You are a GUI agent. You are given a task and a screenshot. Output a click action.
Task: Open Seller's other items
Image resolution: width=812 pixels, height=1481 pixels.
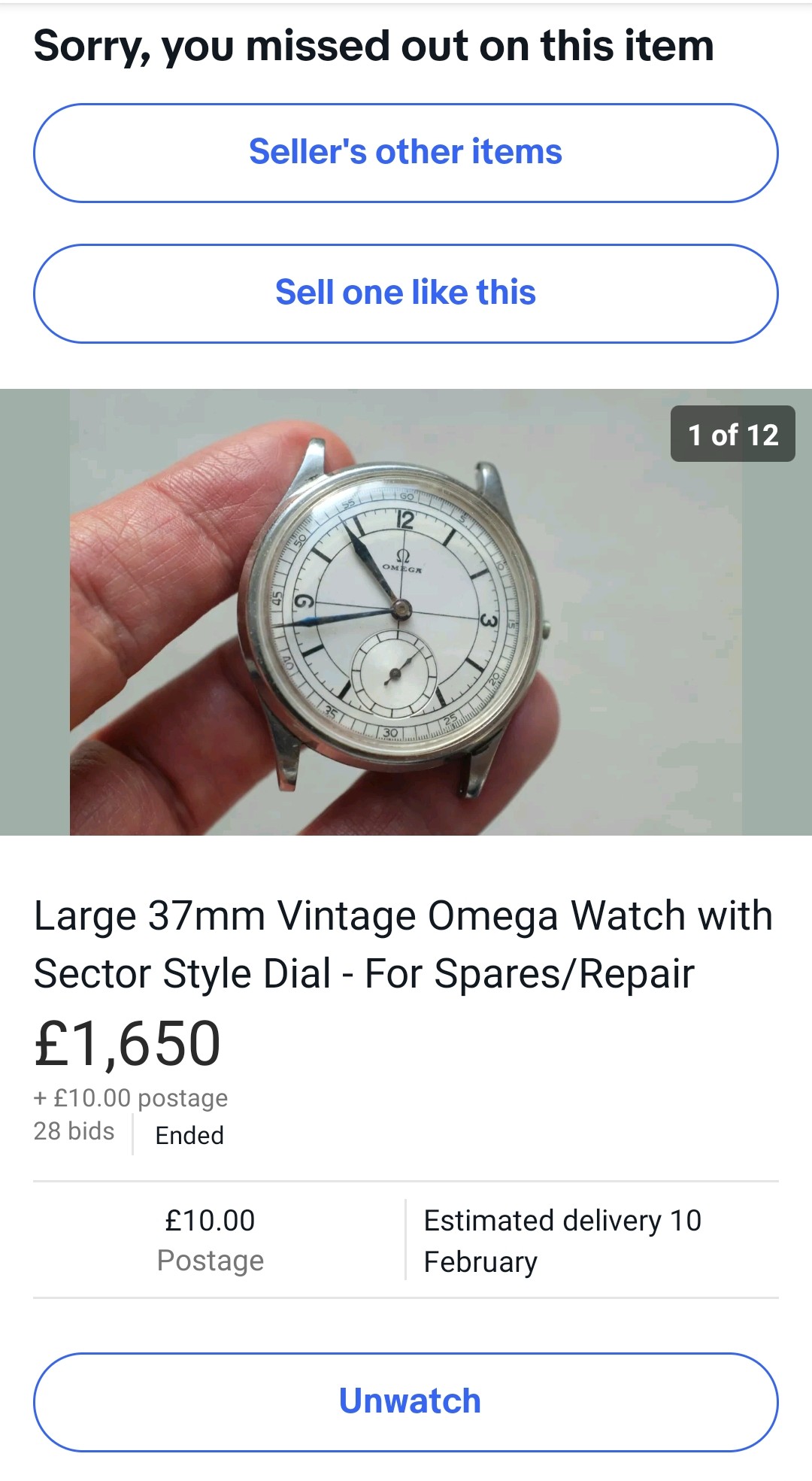tap(405, 153)
